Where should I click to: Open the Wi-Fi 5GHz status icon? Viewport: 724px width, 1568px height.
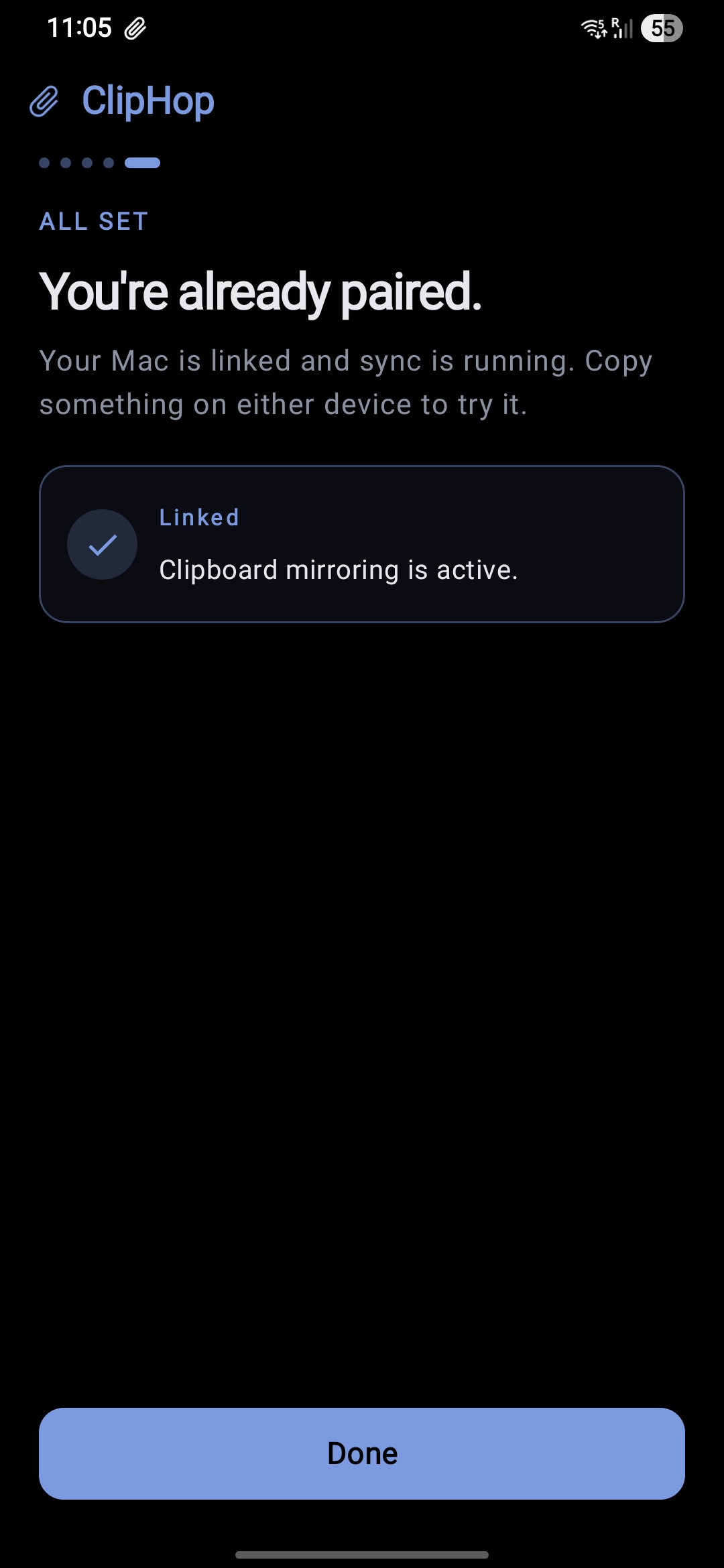(593, 27)
